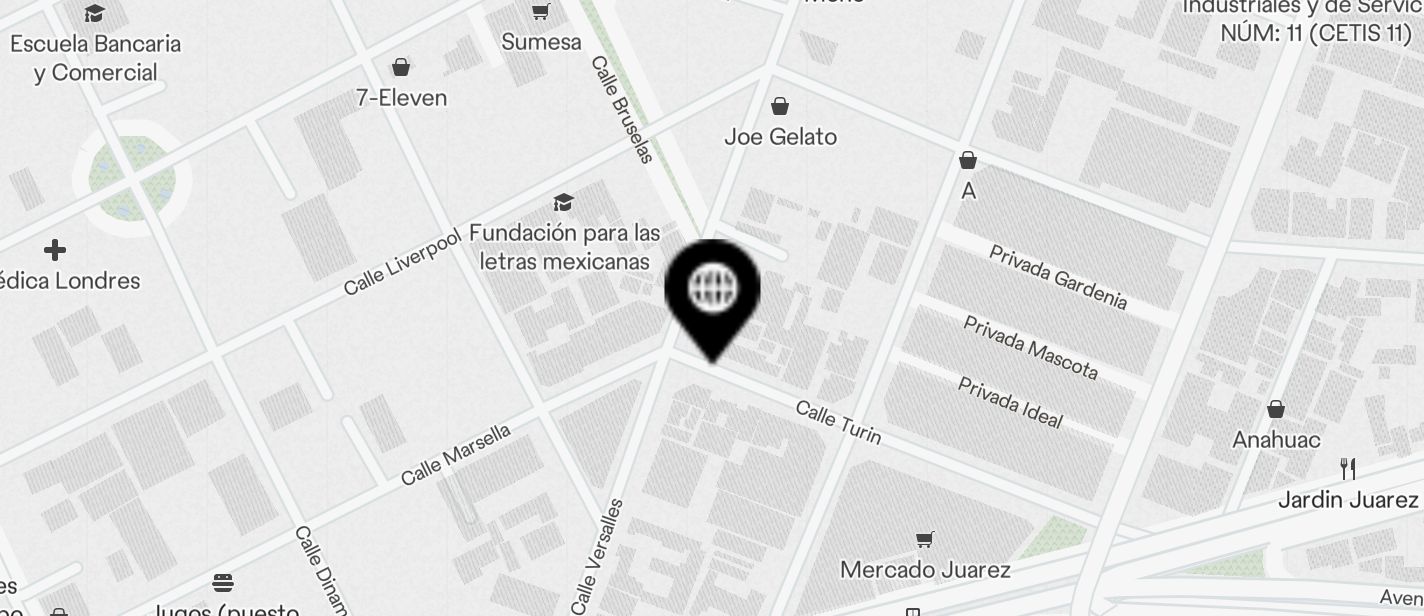Select the Sumesa supermarket marker
The width and height of the screenshot is (1424, 616).
[541, 13]
